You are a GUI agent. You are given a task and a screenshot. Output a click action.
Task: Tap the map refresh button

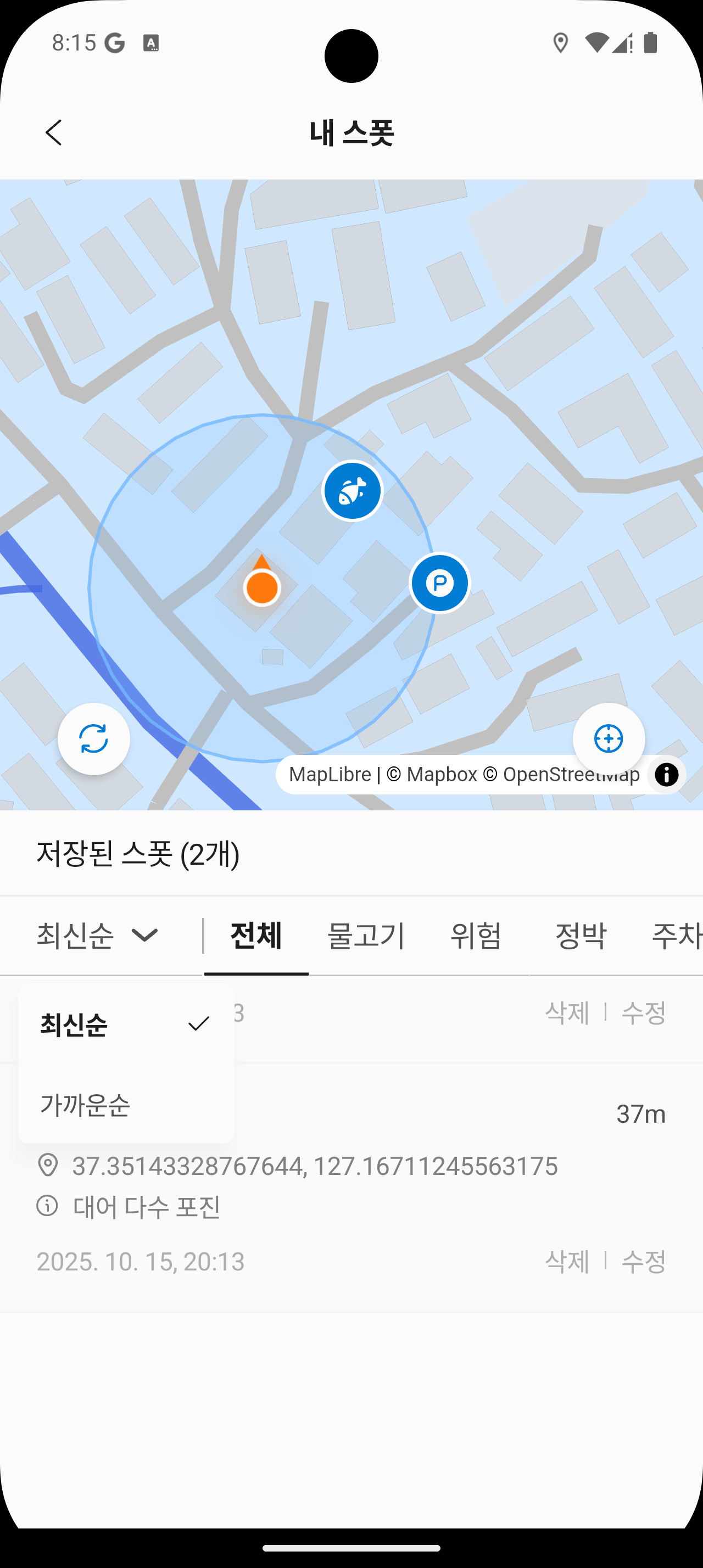pos(94,739)
